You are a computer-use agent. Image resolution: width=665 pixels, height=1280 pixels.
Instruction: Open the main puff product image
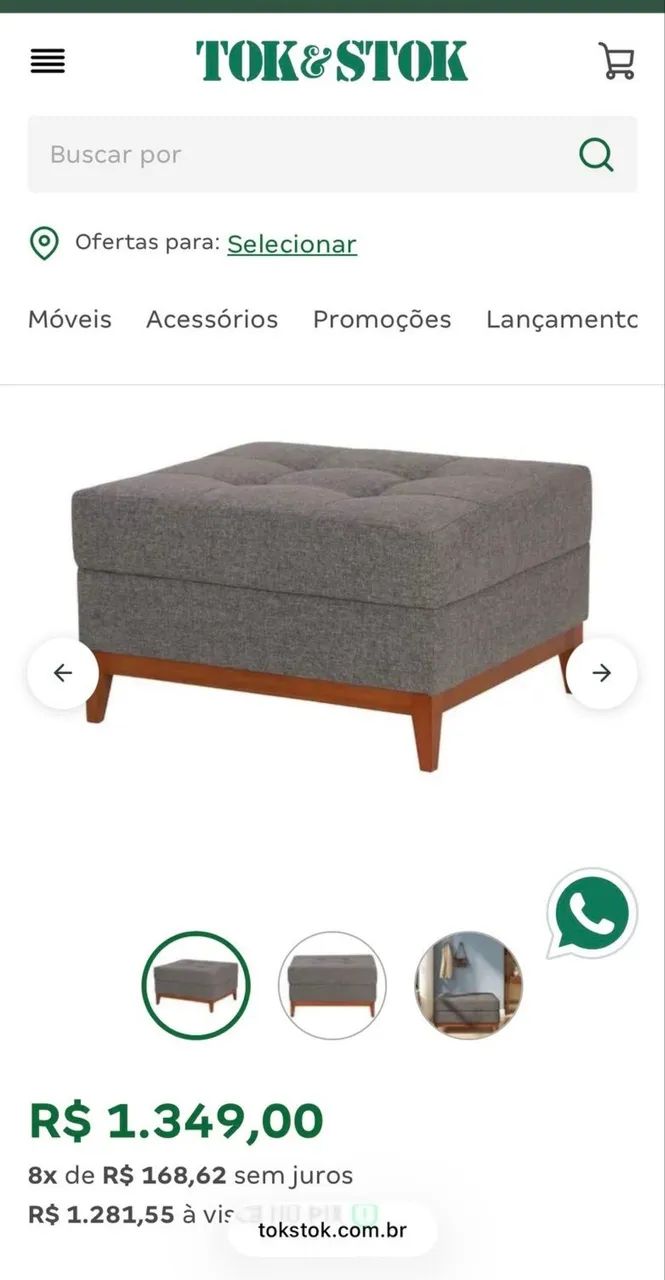332,600
